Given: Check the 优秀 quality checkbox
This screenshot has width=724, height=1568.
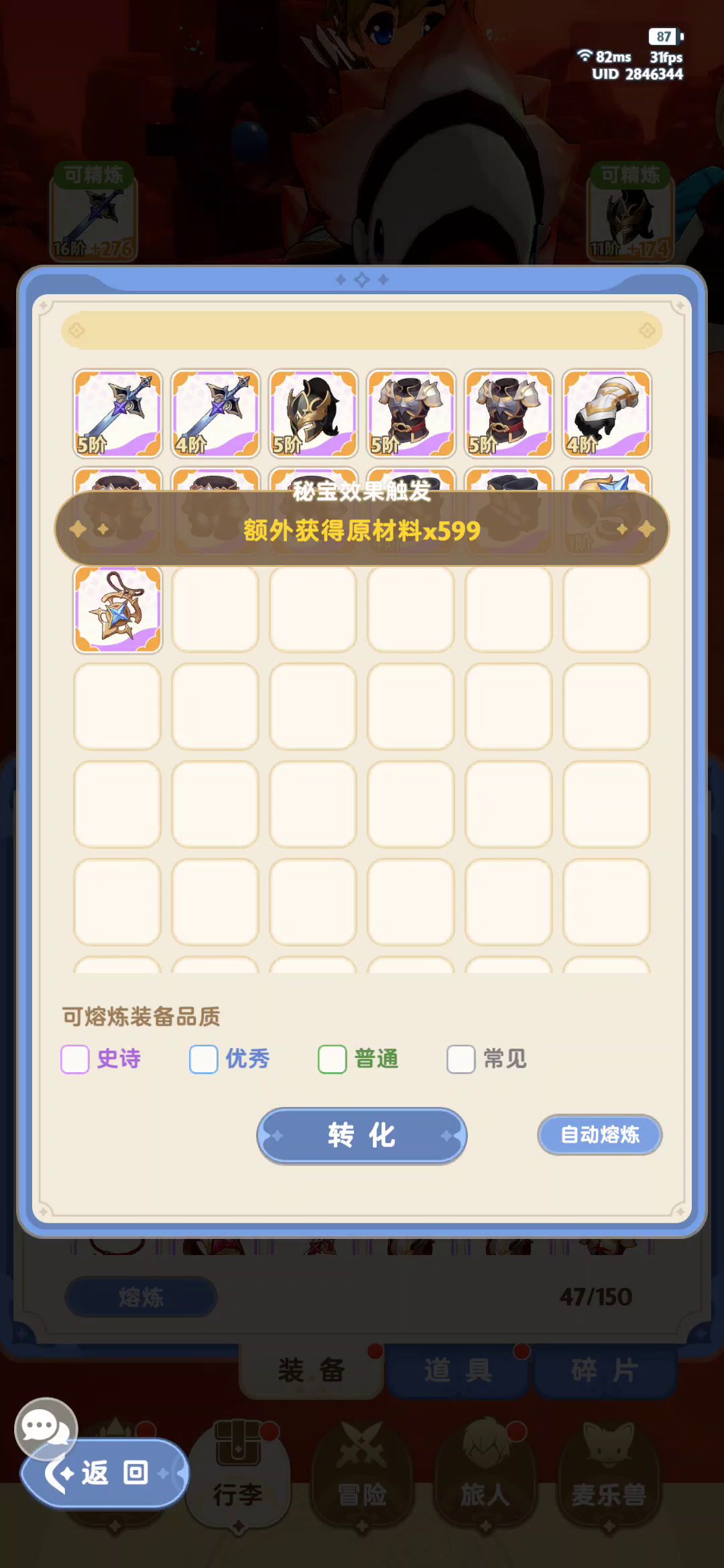Looking at the screenshot, I should [x=204, y=1059].
